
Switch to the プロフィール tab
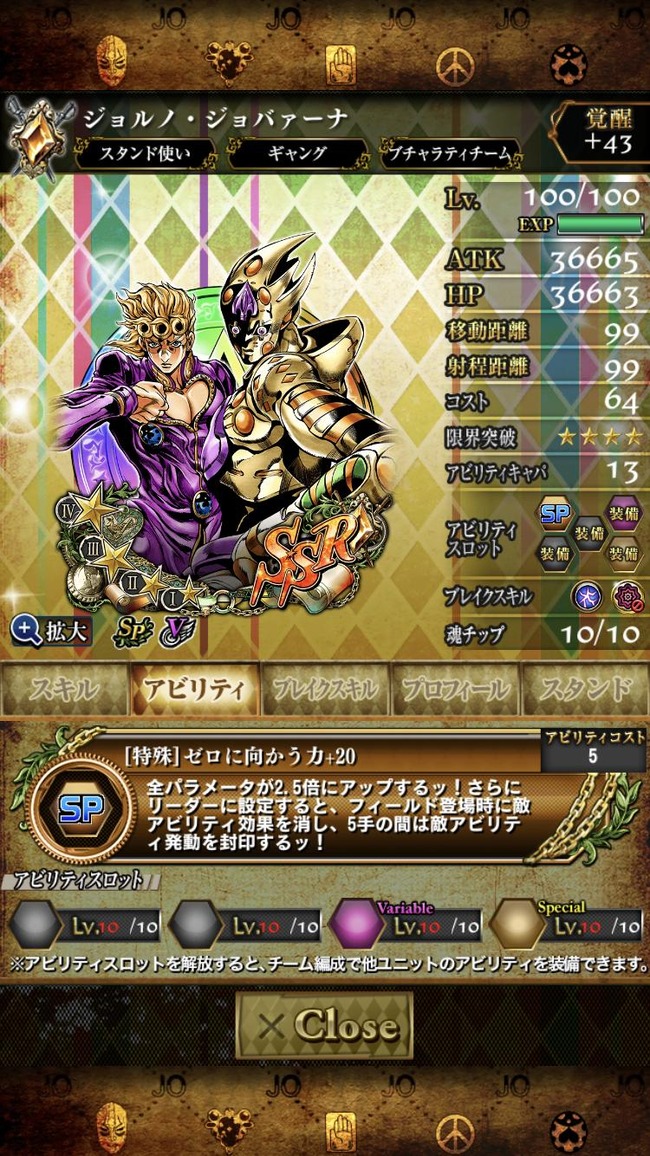[x=455, y=690]
